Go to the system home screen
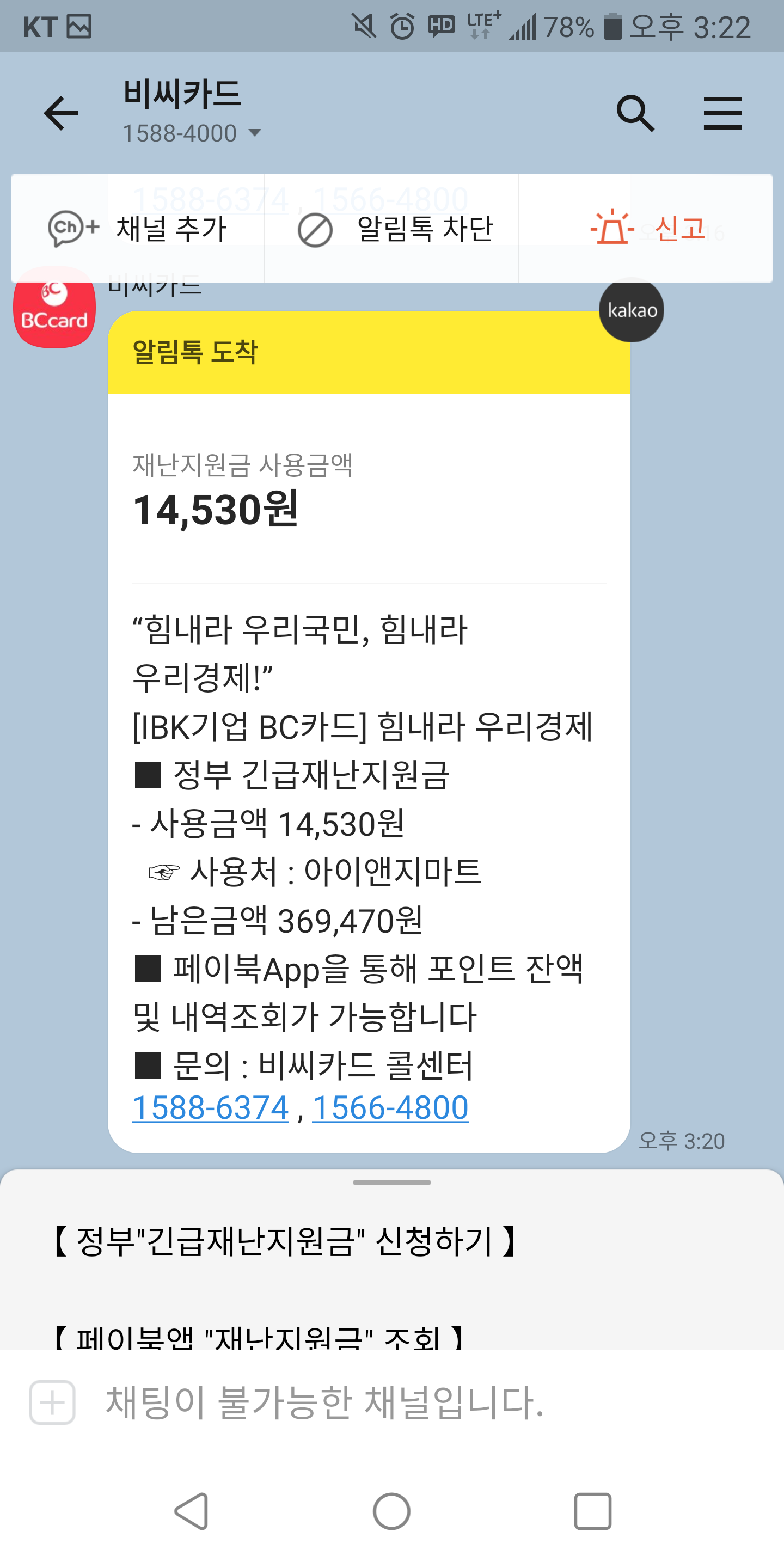The image size is (784, 1568). [391, 1511]
